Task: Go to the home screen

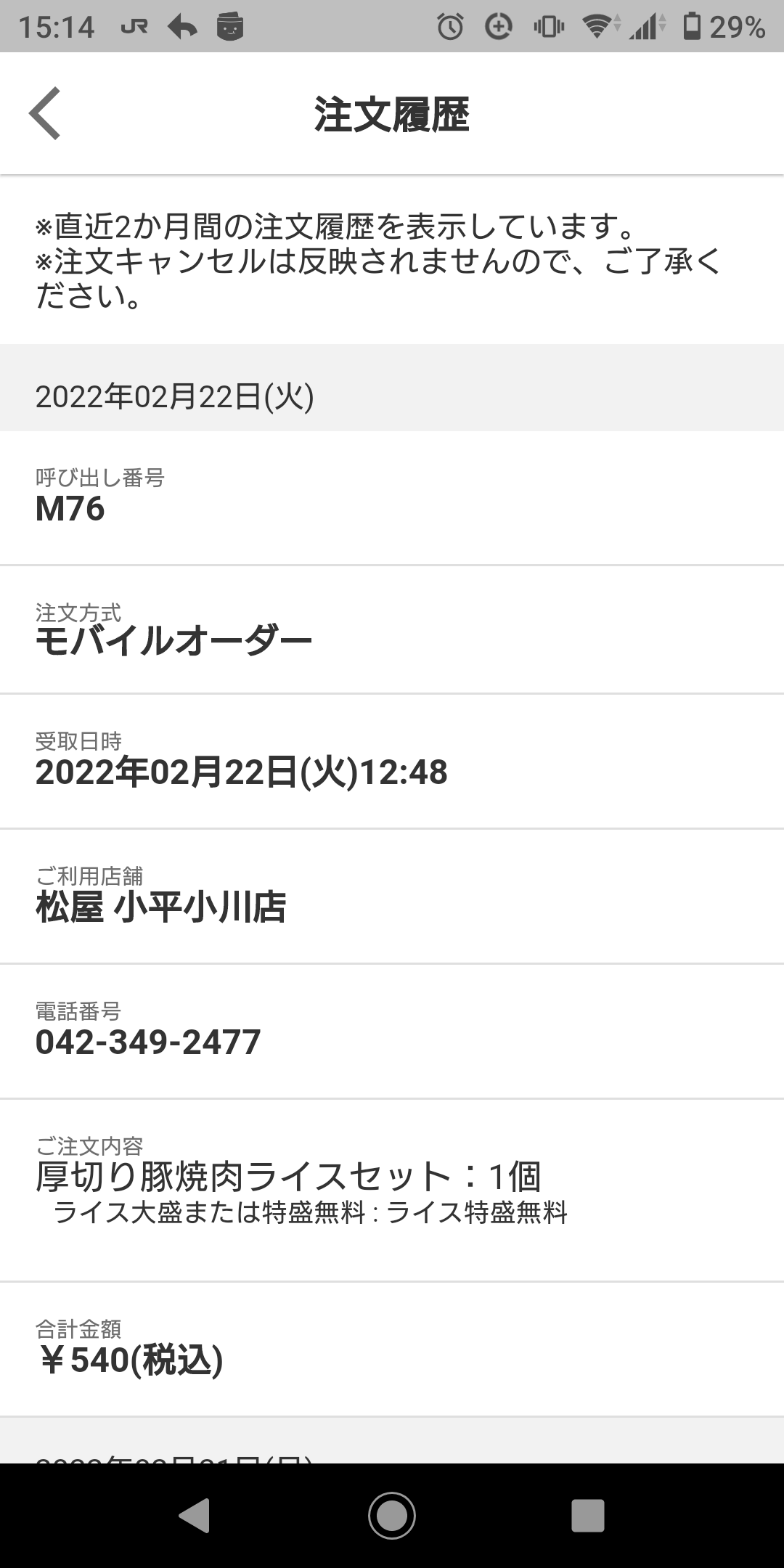Action: coord(392,1515)
